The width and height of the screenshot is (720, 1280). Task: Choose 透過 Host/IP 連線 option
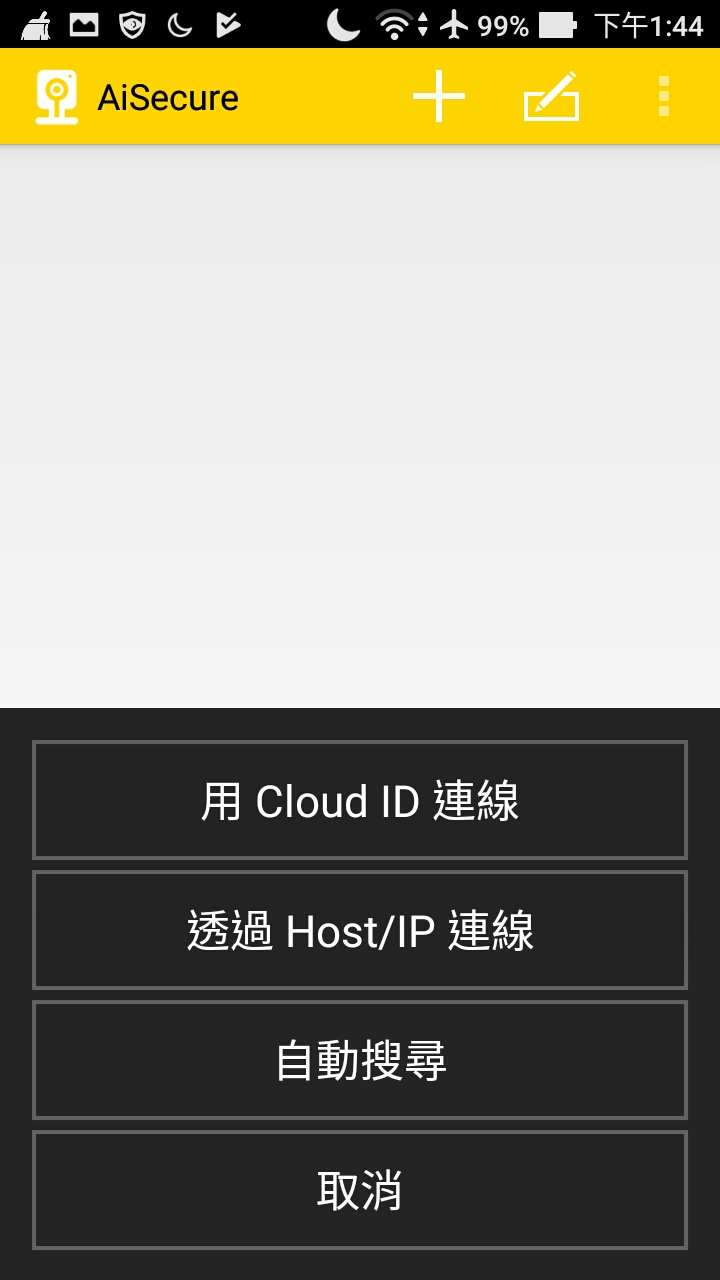tap(360, 930)
